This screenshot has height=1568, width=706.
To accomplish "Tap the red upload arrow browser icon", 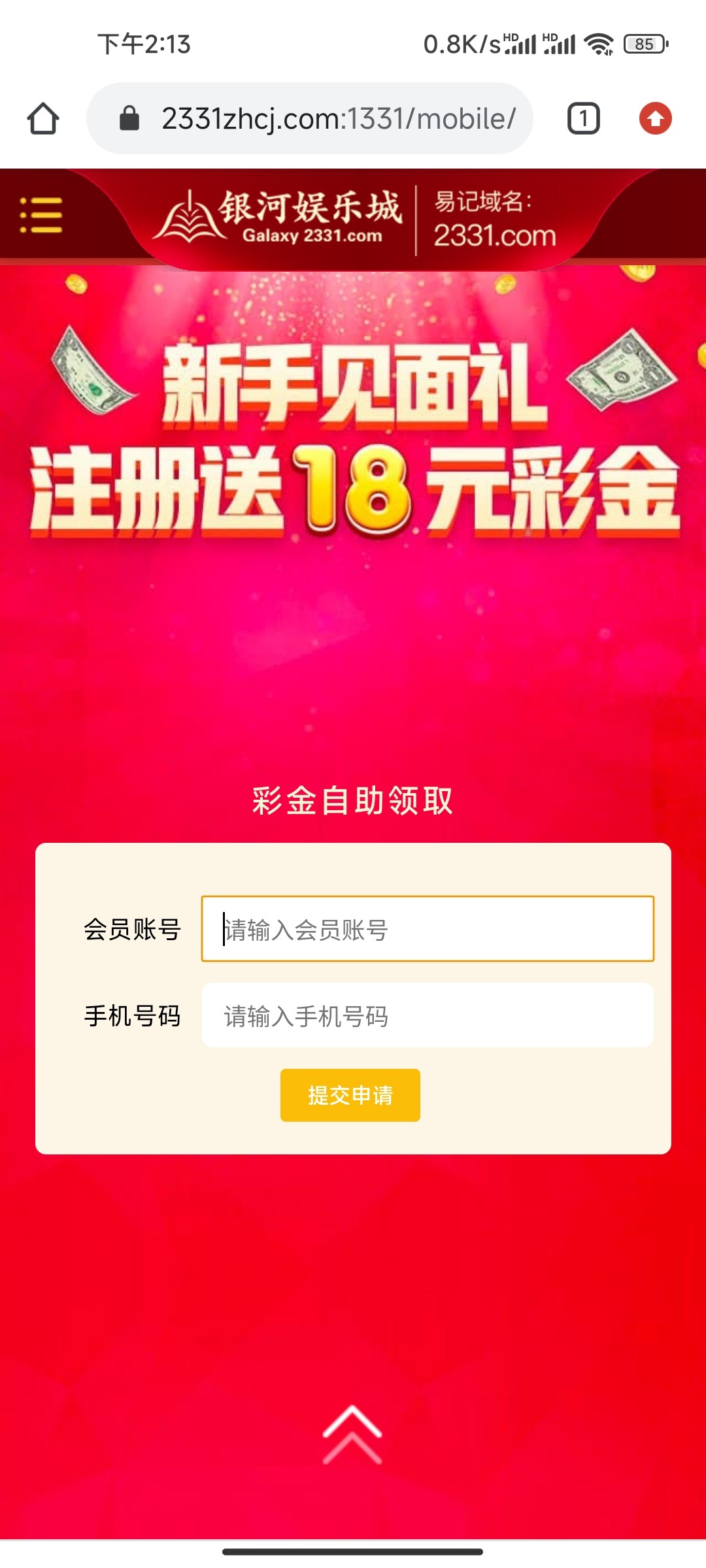I will tap(656, 119).
